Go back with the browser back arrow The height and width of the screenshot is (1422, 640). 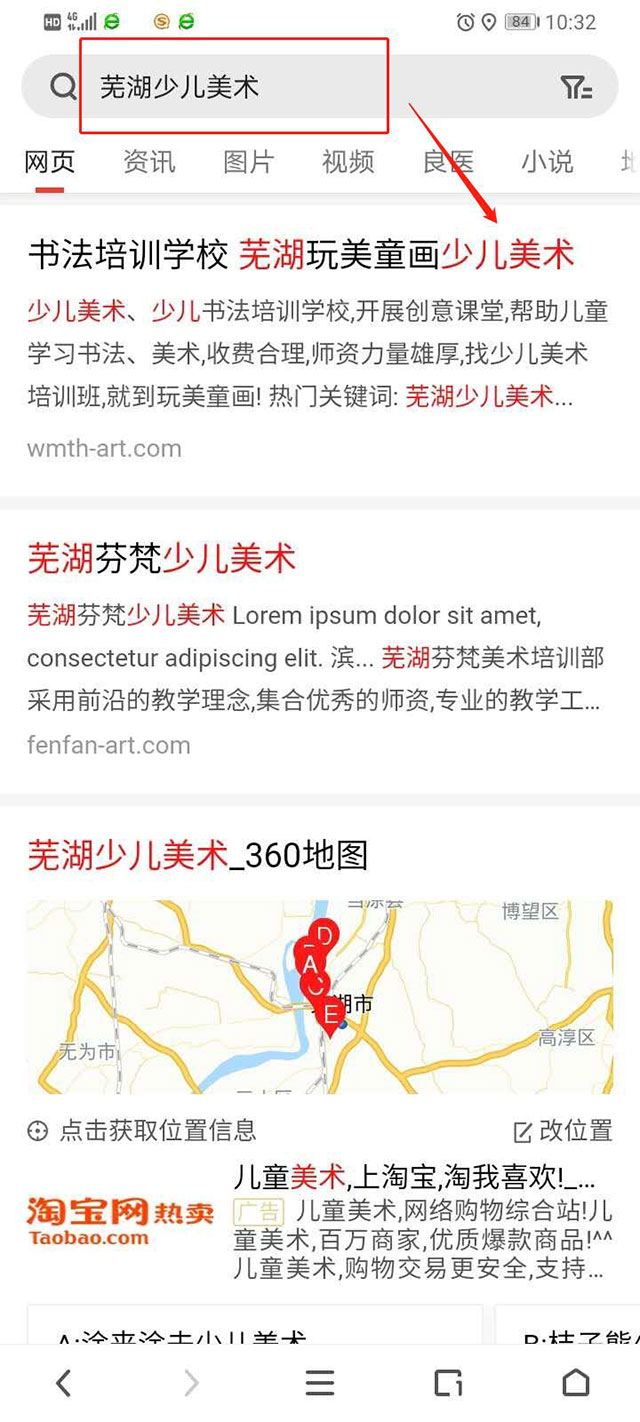tap(64, 1382)
